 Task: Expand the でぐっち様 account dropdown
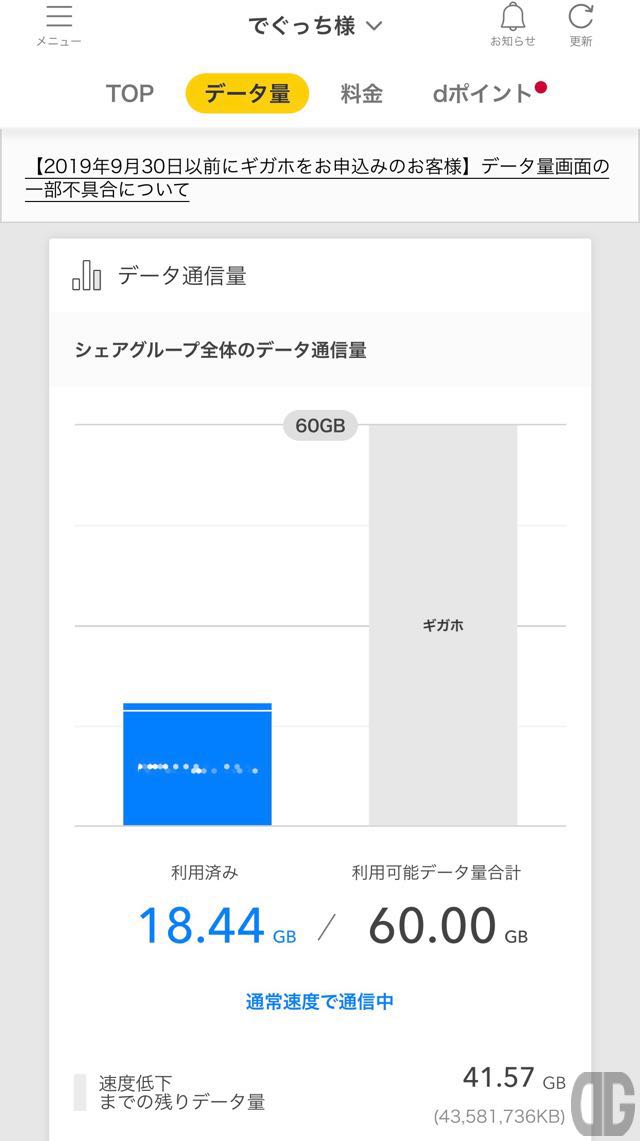(x=314, y=26)
